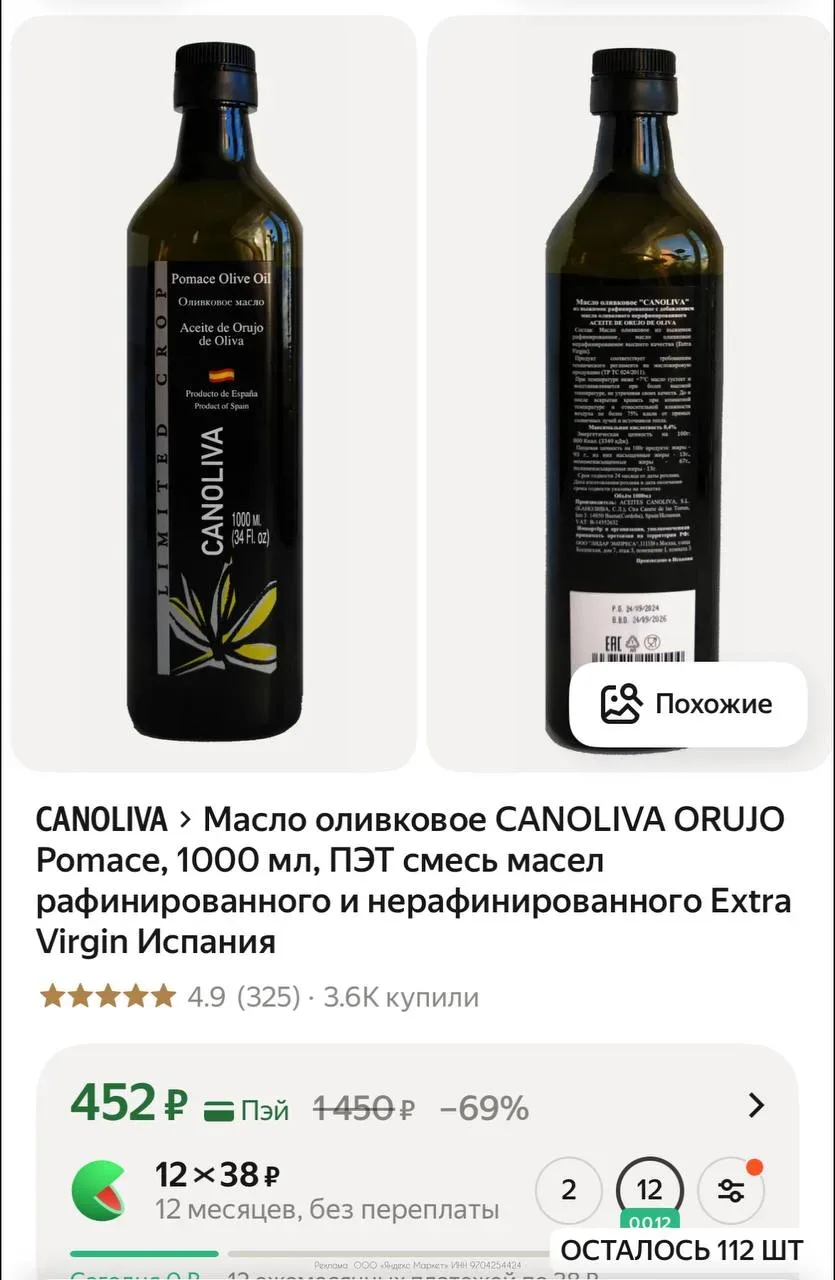This screenshot has height=1280, width=835.
Task: Open the CANOLIVA brand link
Action: [101, 820]
